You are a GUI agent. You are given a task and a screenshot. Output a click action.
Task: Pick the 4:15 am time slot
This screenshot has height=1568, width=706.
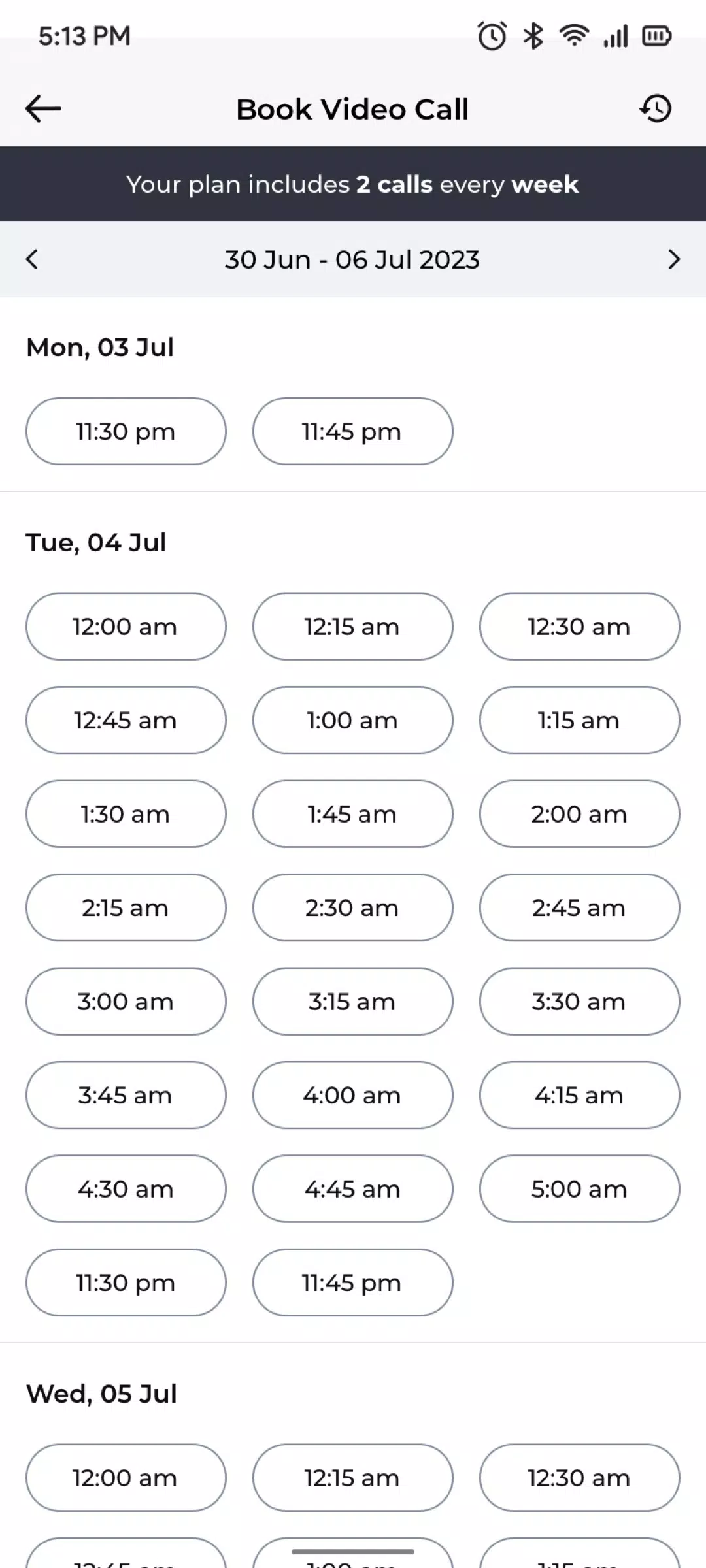point(580,1095)
